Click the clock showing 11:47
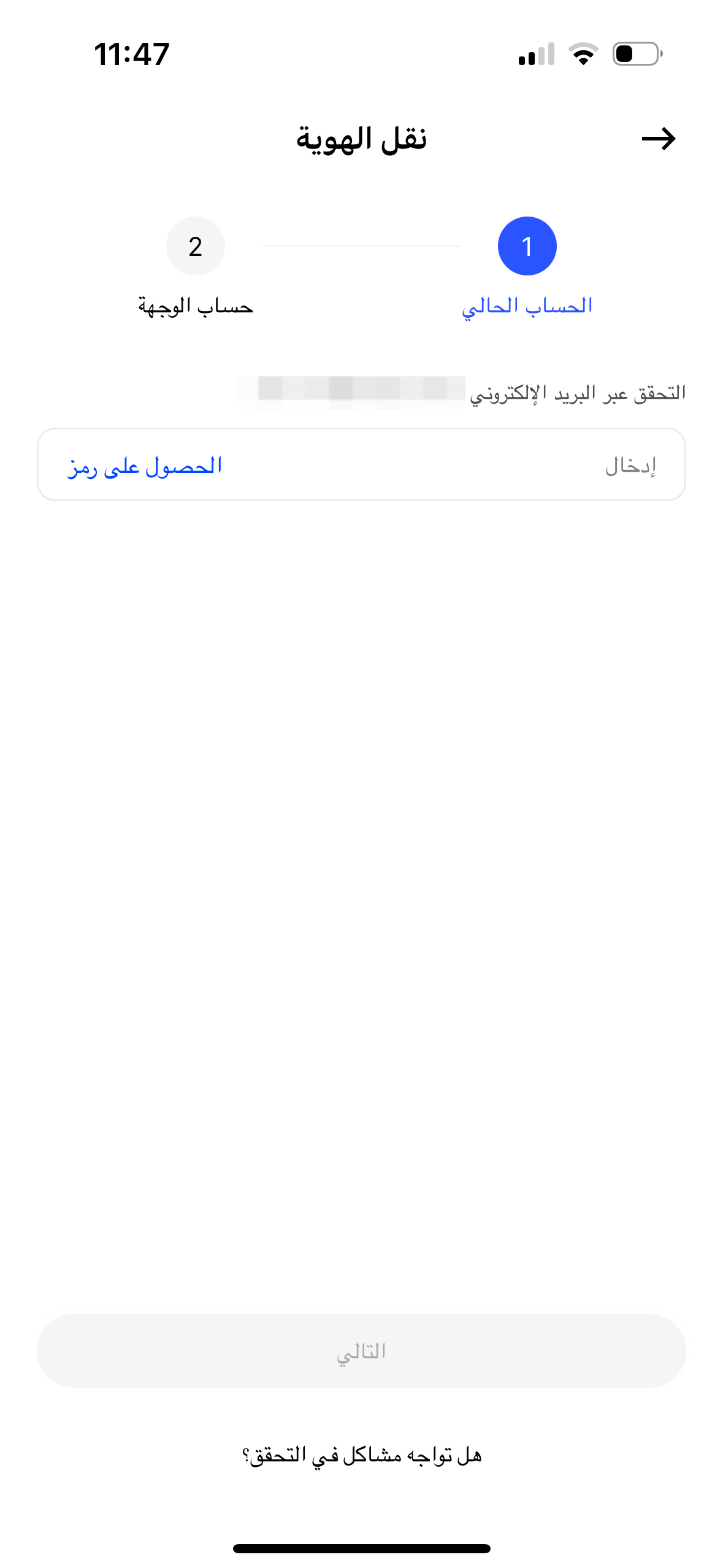 130,55
